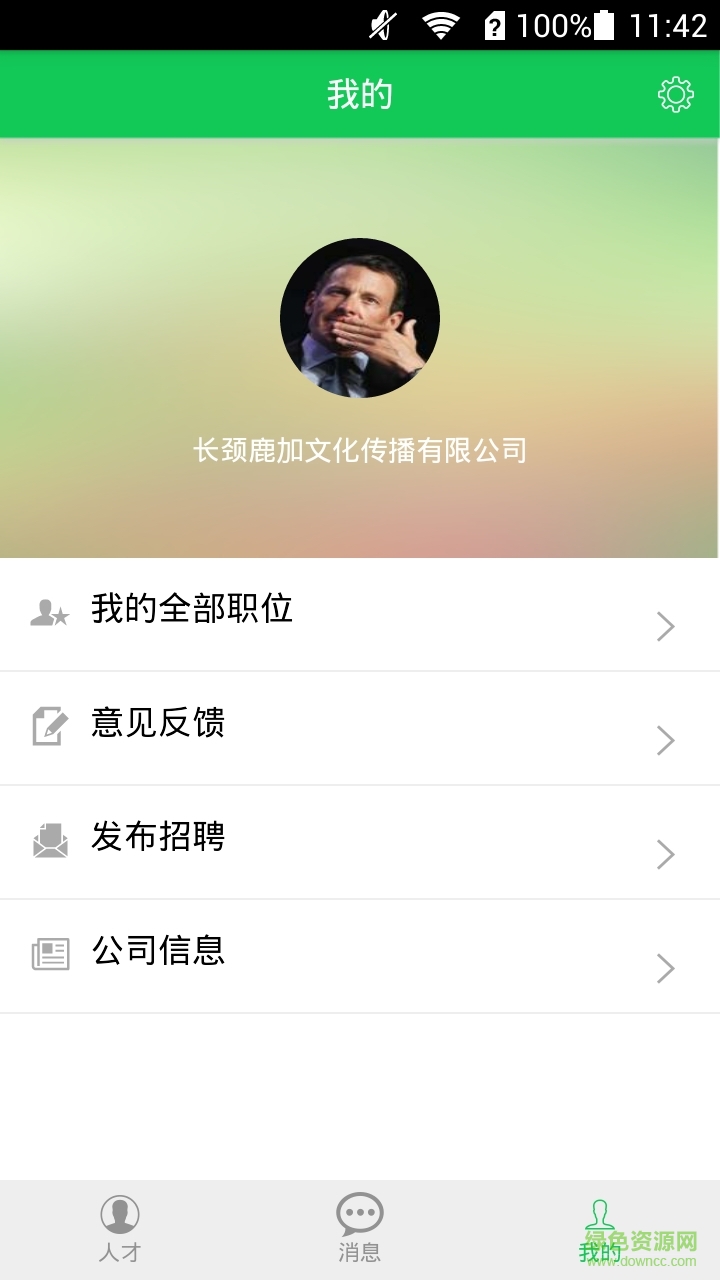720x1280 pixels.
Task: Tap the 我的 stamp icon in bottom bar
Action: [599, 1214]
